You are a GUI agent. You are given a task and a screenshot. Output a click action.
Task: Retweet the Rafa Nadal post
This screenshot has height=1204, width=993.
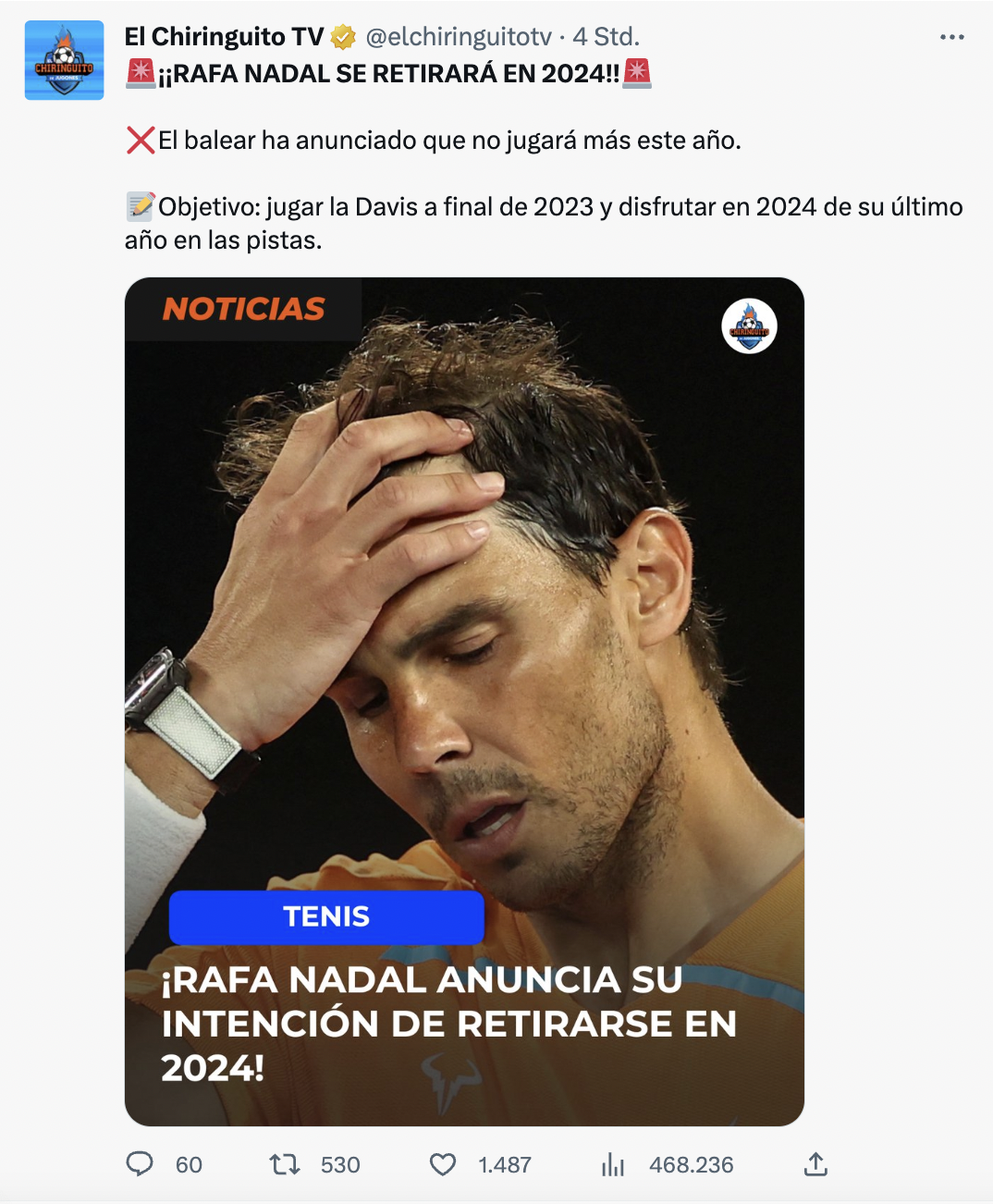click(285, 1164)
